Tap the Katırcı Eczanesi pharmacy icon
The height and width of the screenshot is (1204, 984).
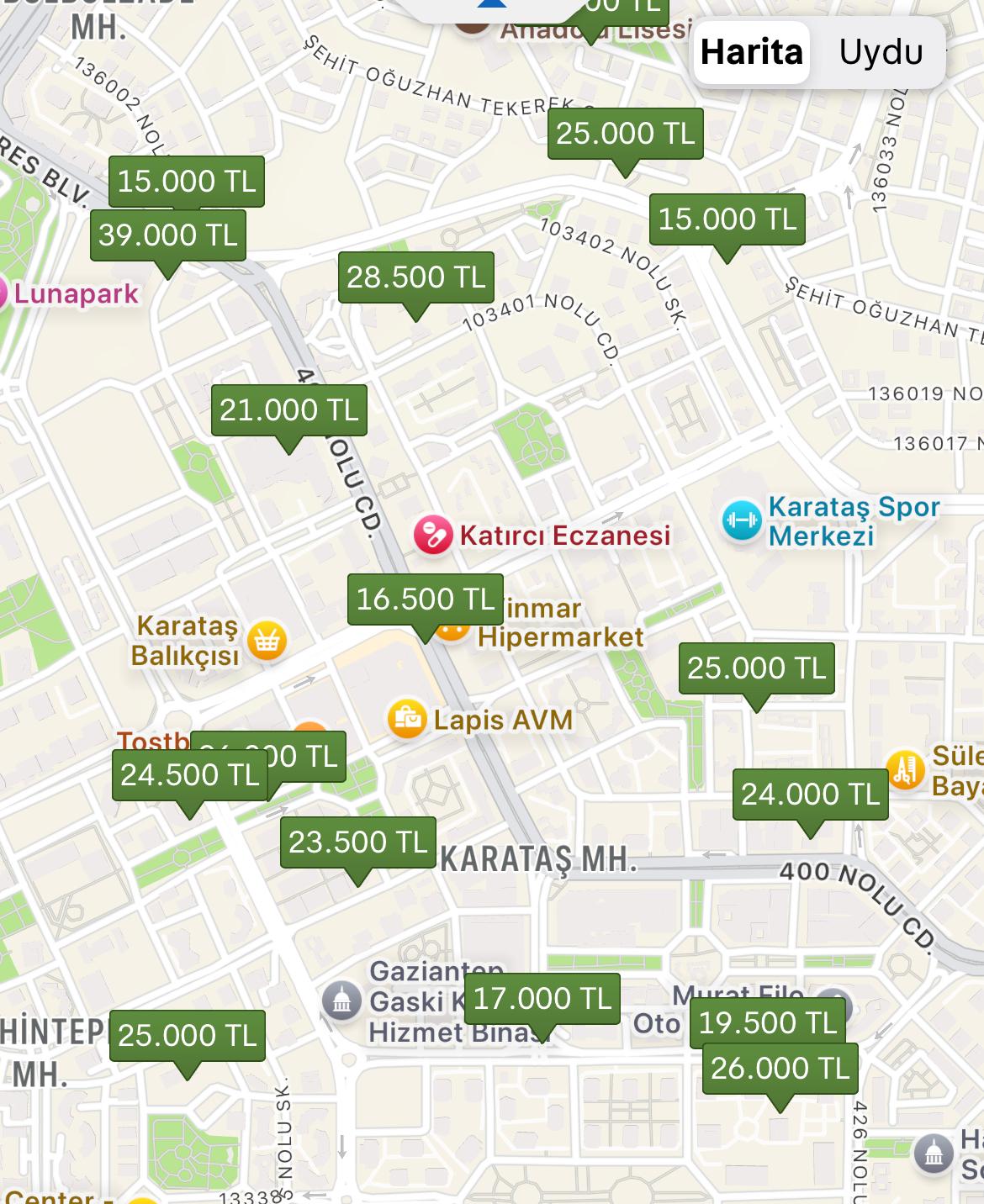pos(433,536)
